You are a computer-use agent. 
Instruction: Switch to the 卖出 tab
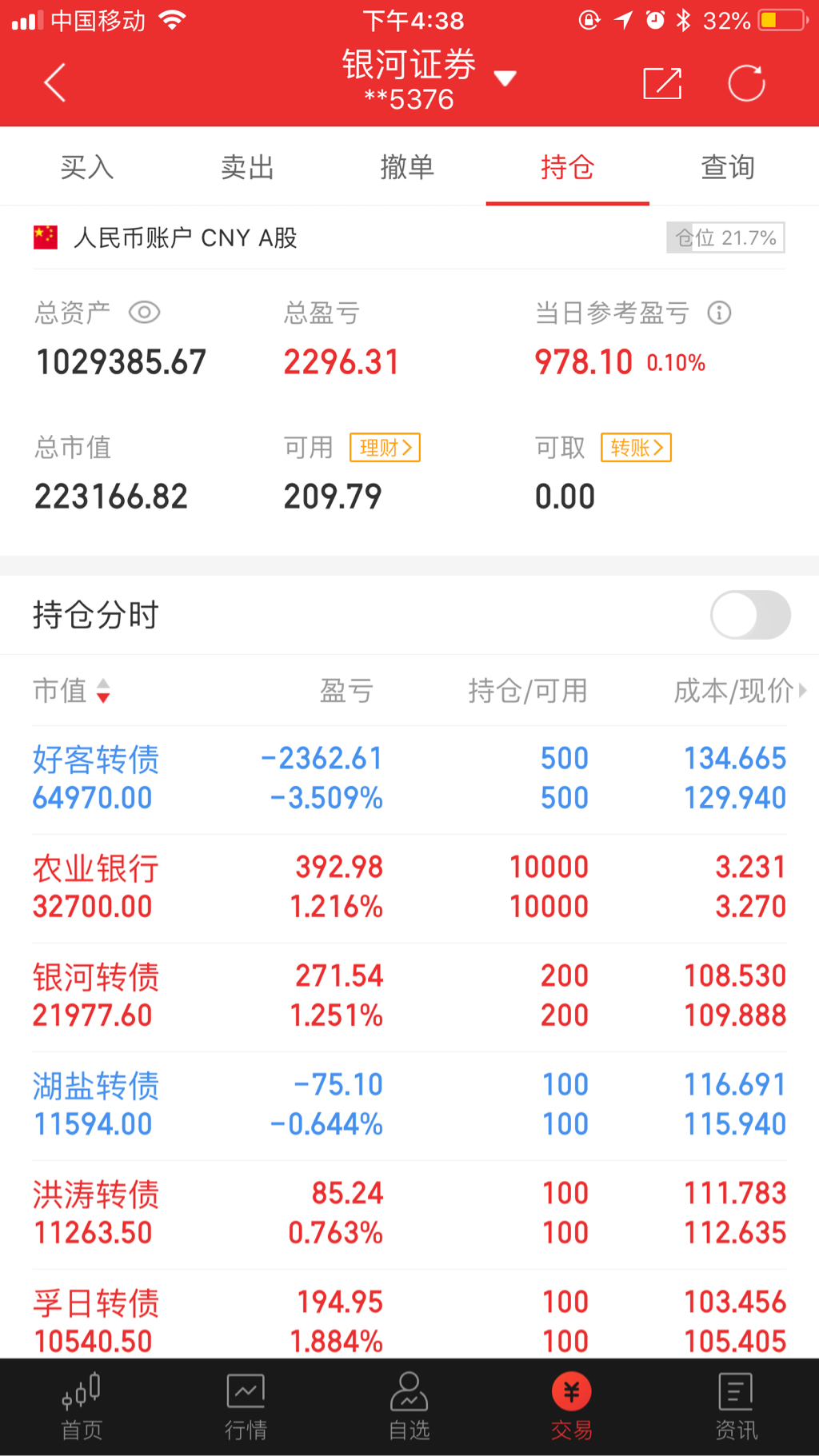pyautogui.click(x=247, y=167)
